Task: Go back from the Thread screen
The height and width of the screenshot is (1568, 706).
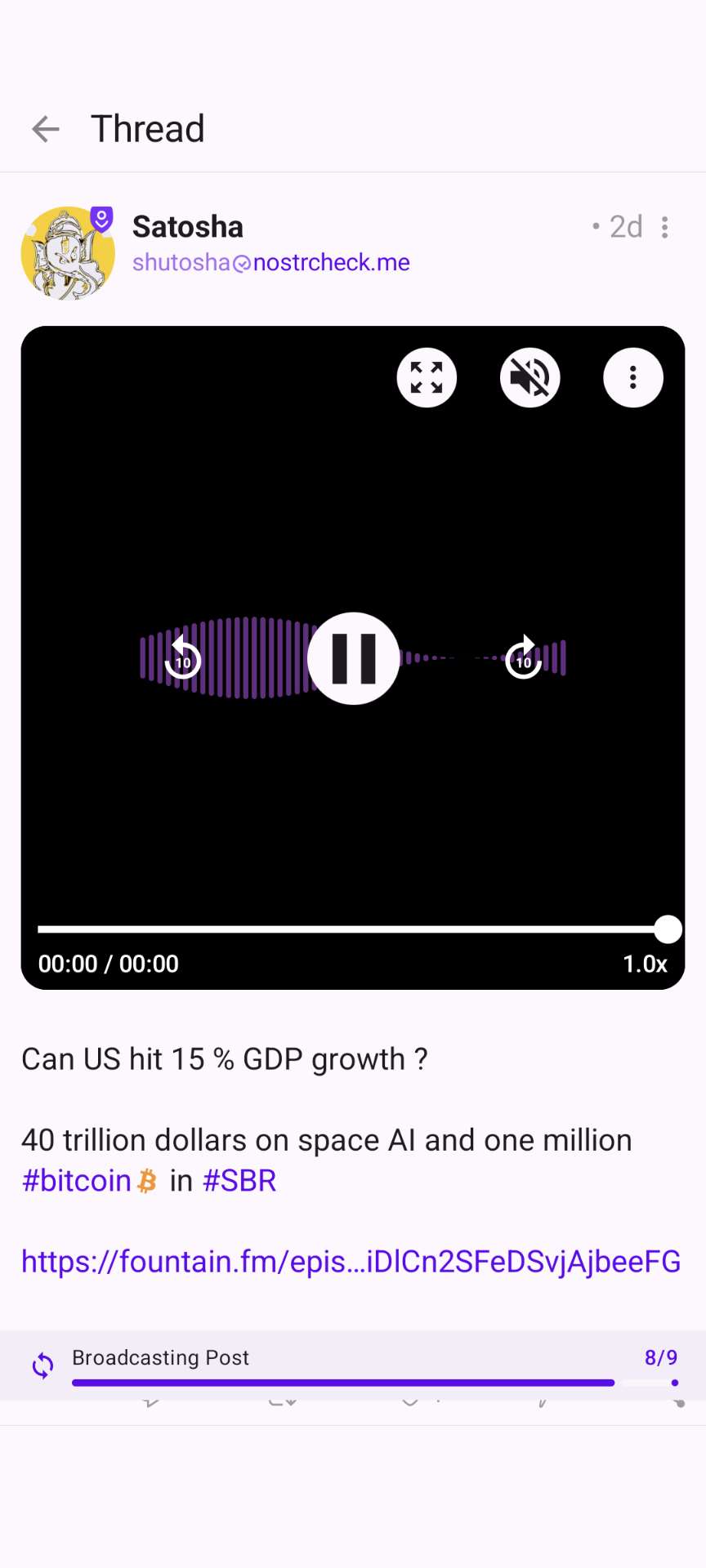Action: (46, 129)
